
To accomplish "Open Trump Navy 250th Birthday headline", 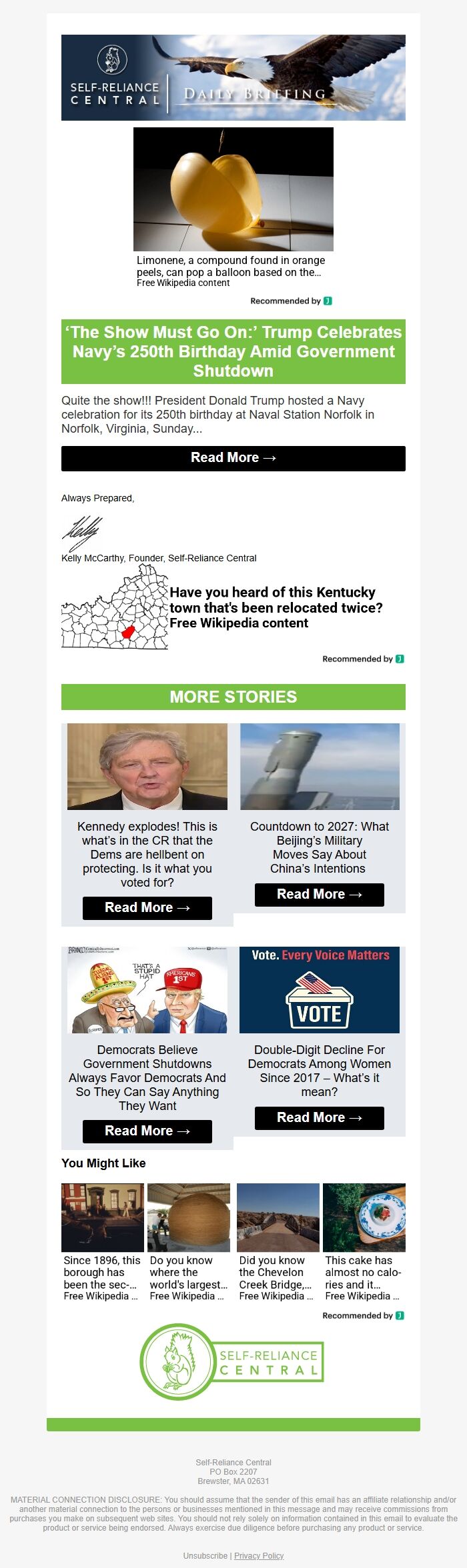I will tap(233, 351).
